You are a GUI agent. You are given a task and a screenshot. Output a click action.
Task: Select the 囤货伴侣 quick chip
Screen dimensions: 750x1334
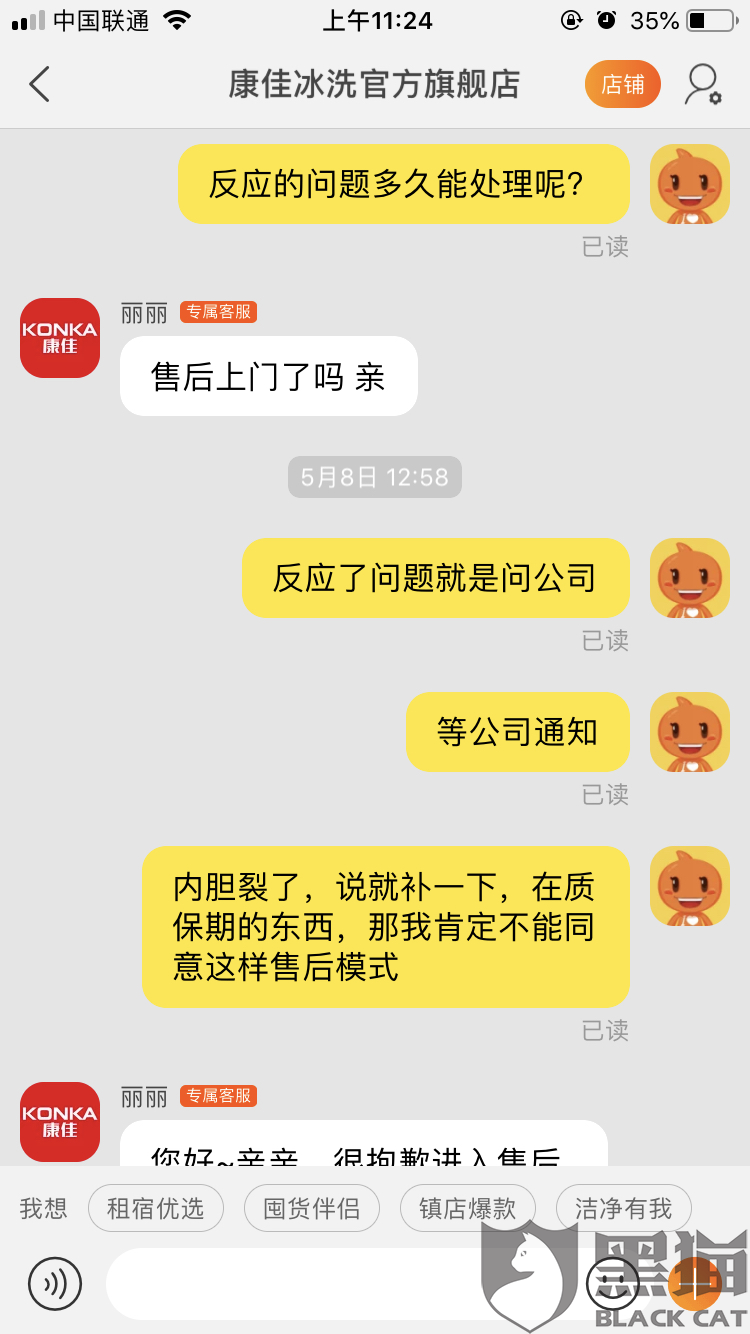pos(311,1208)
